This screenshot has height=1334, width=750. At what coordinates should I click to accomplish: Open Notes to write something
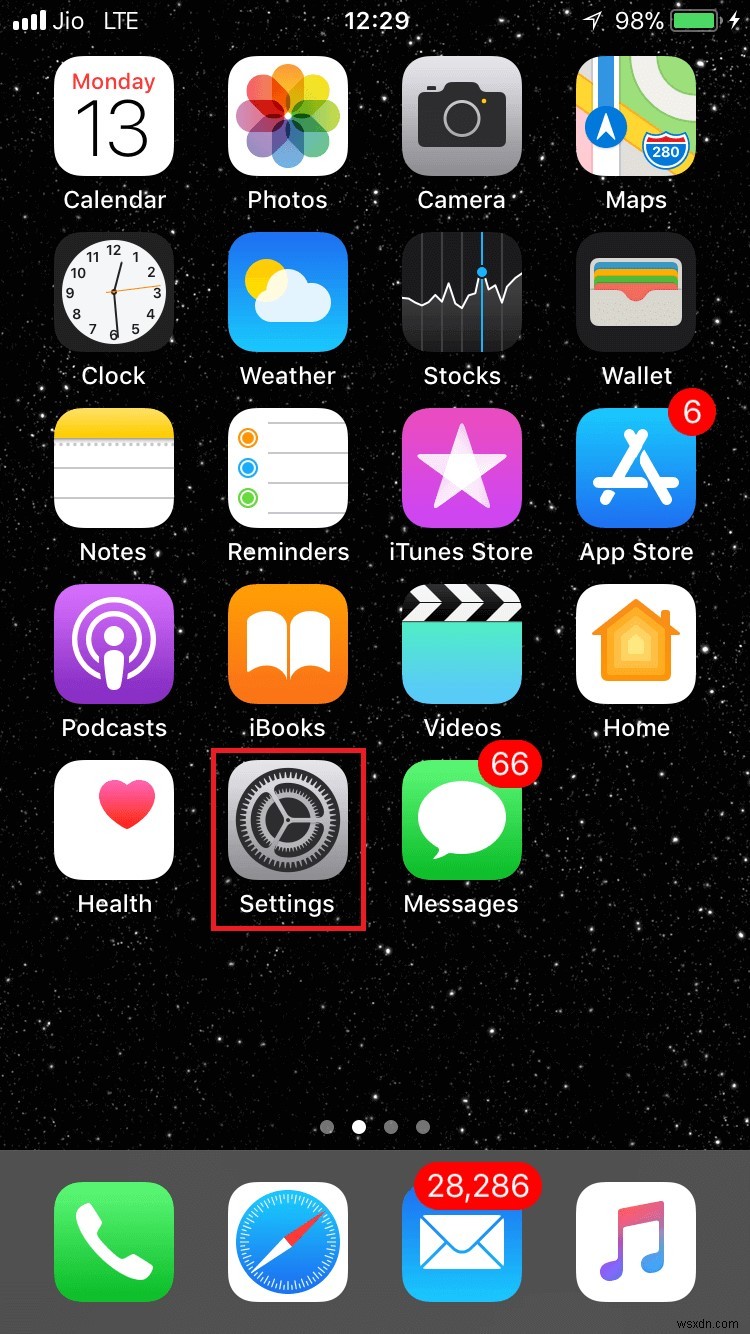(113, 468)
